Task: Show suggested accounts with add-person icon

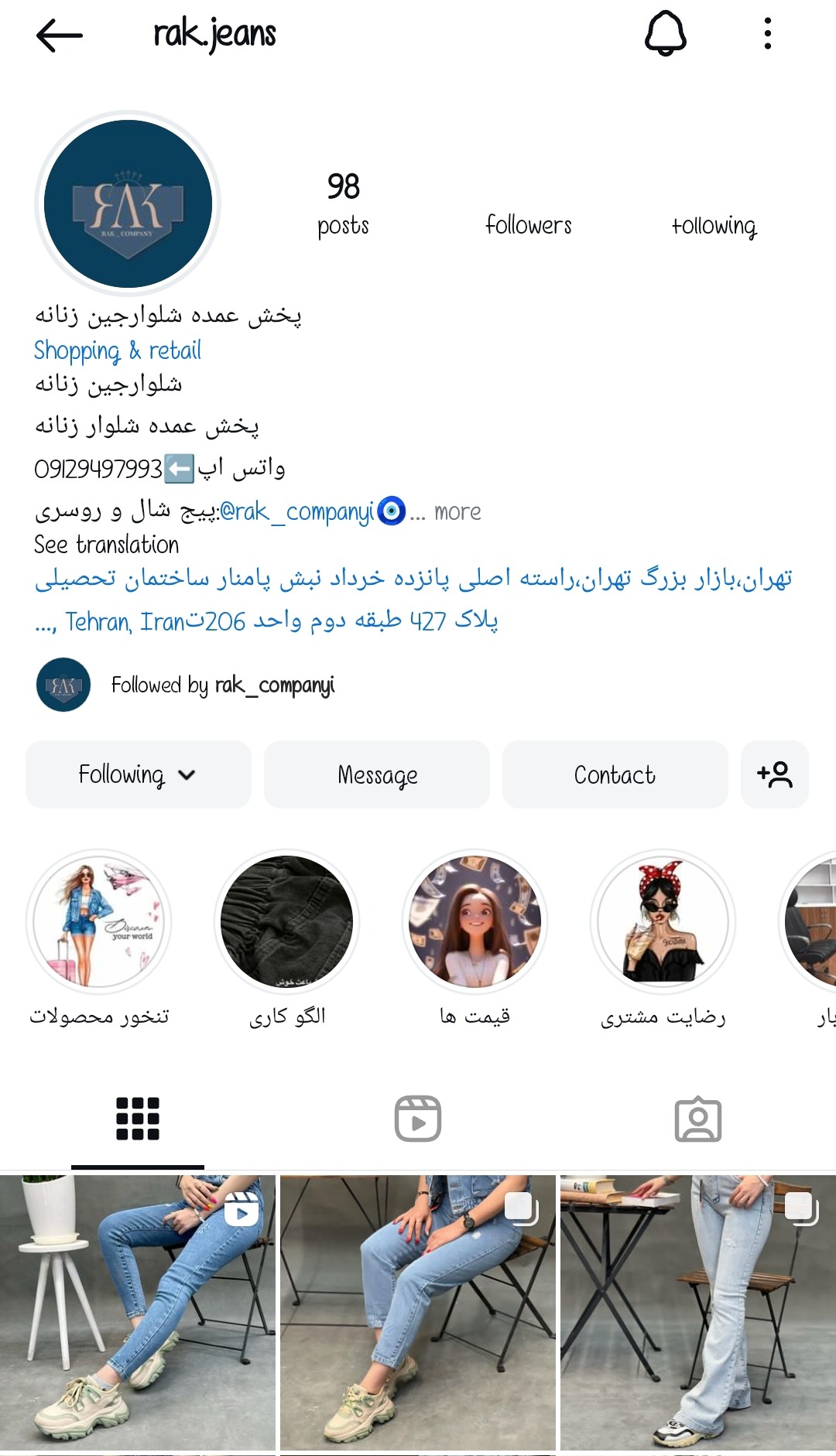Action: click(x=774, y=774)
